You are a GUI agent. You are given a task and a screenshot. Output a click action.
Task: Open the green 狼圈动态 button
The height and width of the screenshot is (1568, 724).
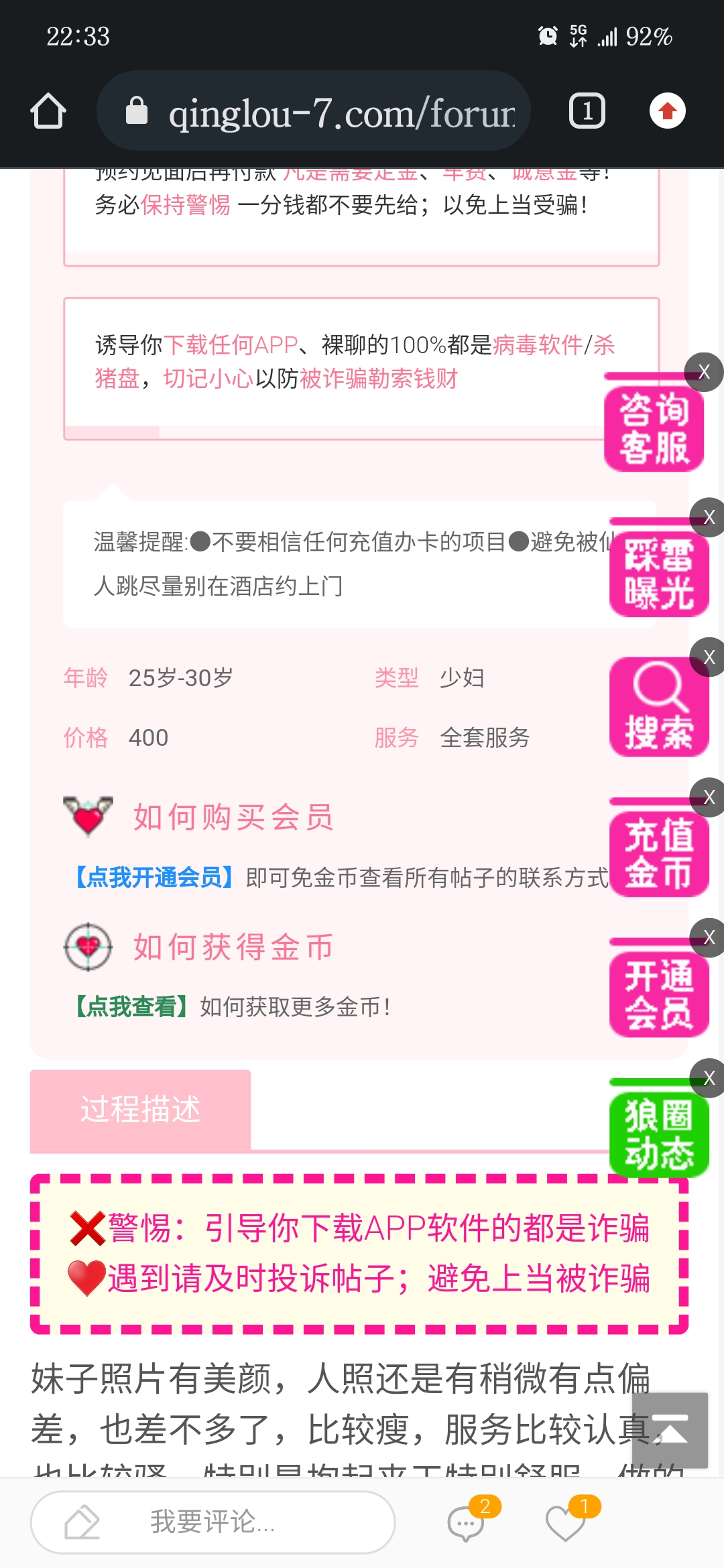[658, 1134]
